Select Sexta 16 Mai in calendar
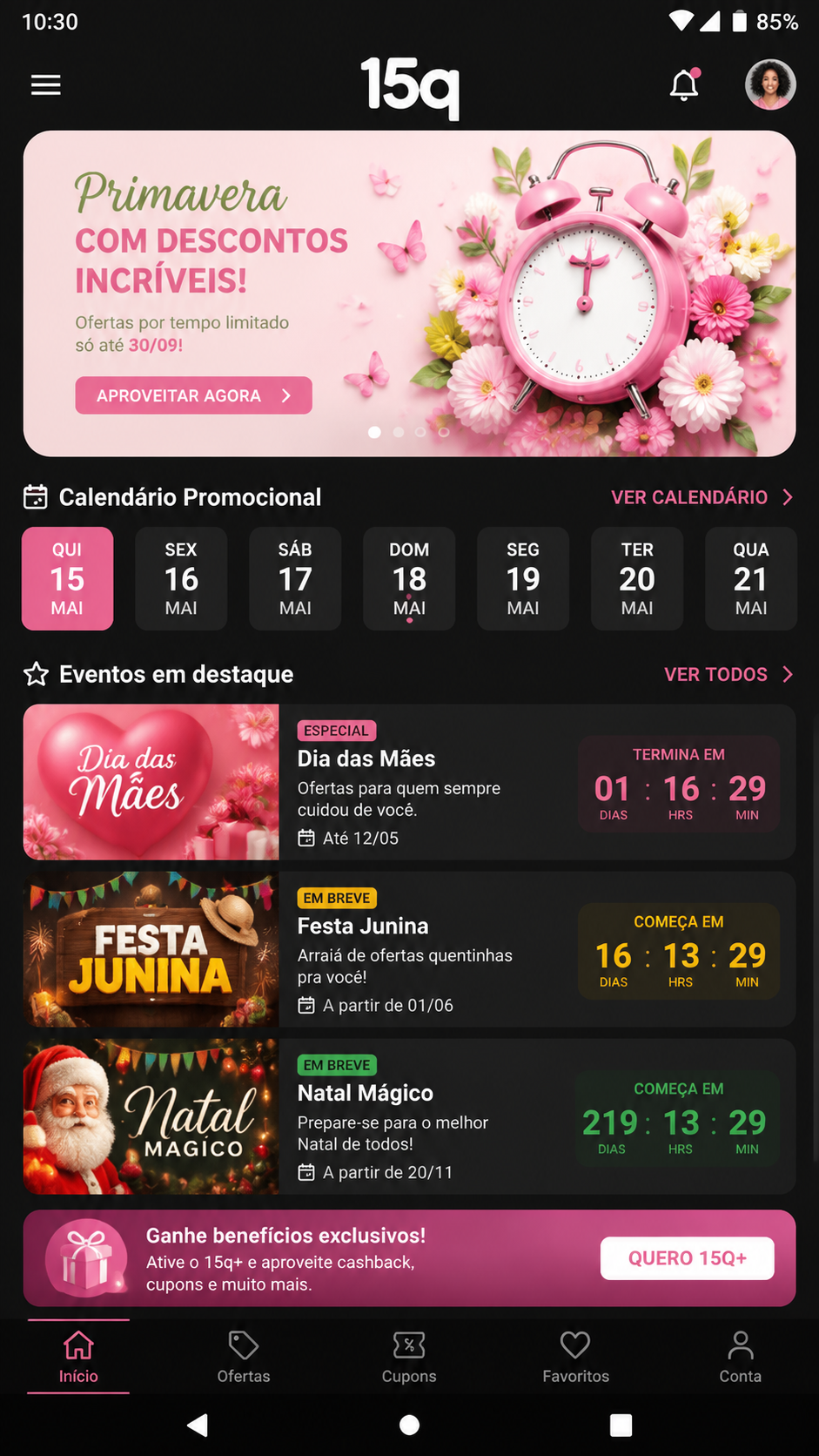This screenshot has width=819, height=1456. tap(181, 578)
